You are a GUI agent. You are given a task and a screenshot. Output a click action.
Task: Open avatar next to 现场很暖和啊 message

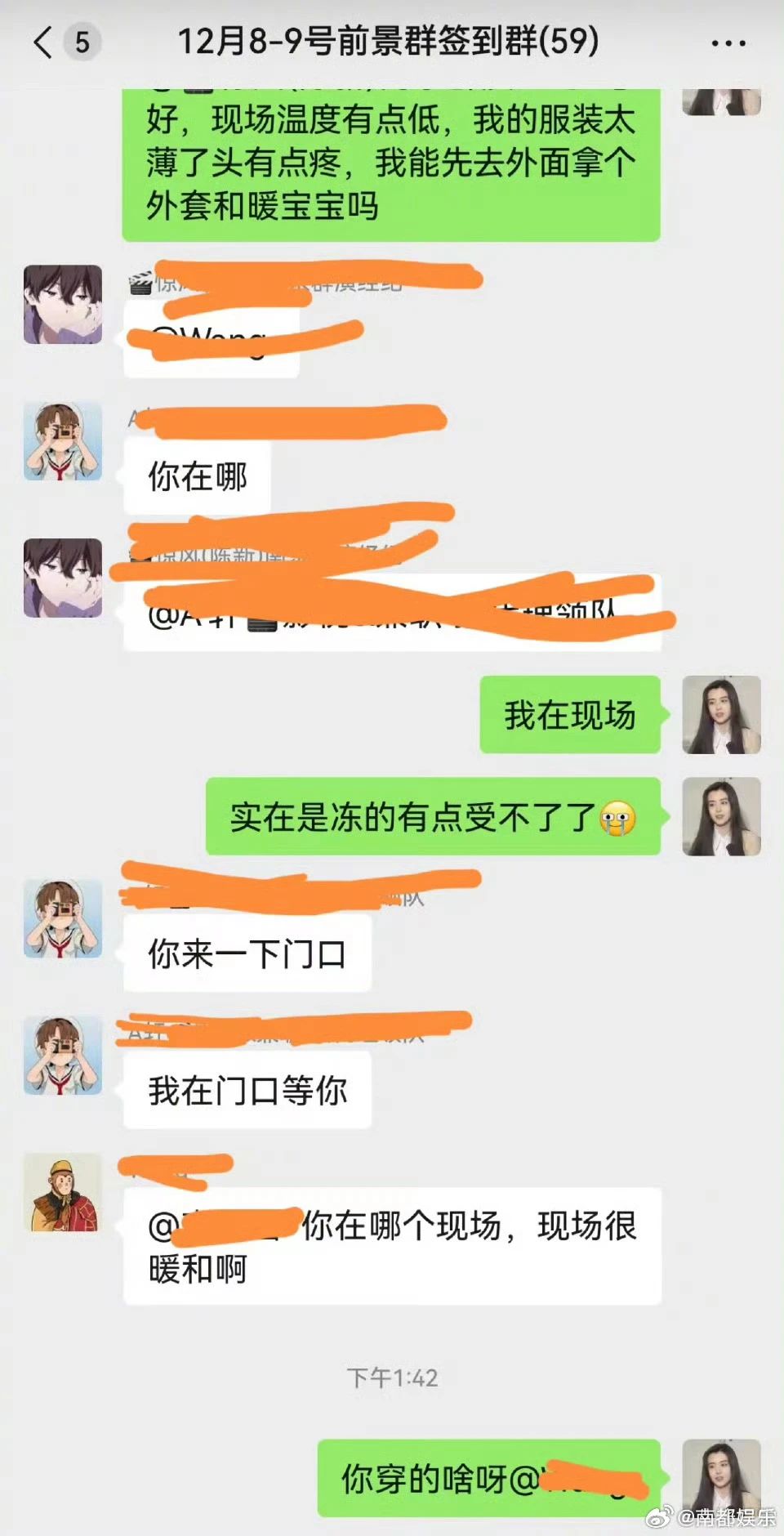click(x=63, y=1192)
